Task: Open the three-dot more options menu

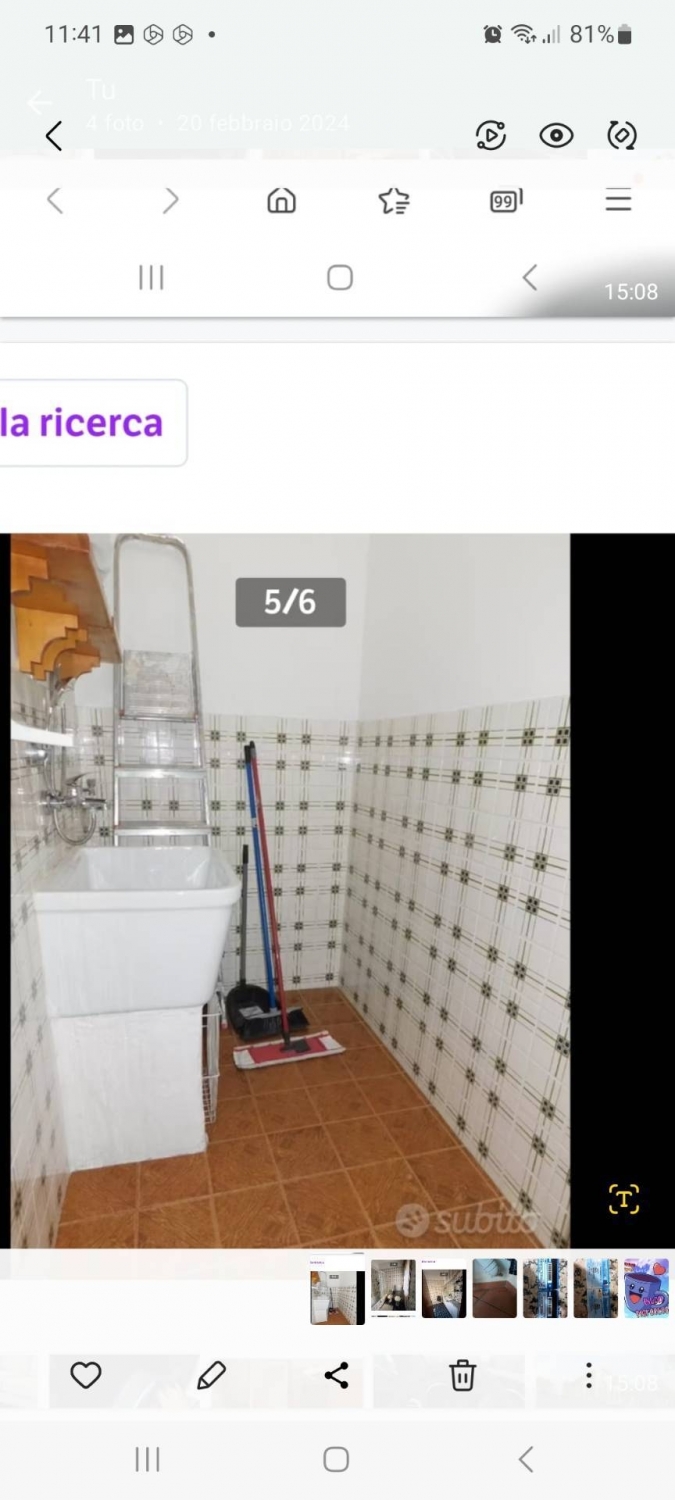Action: coord(588,1376)
